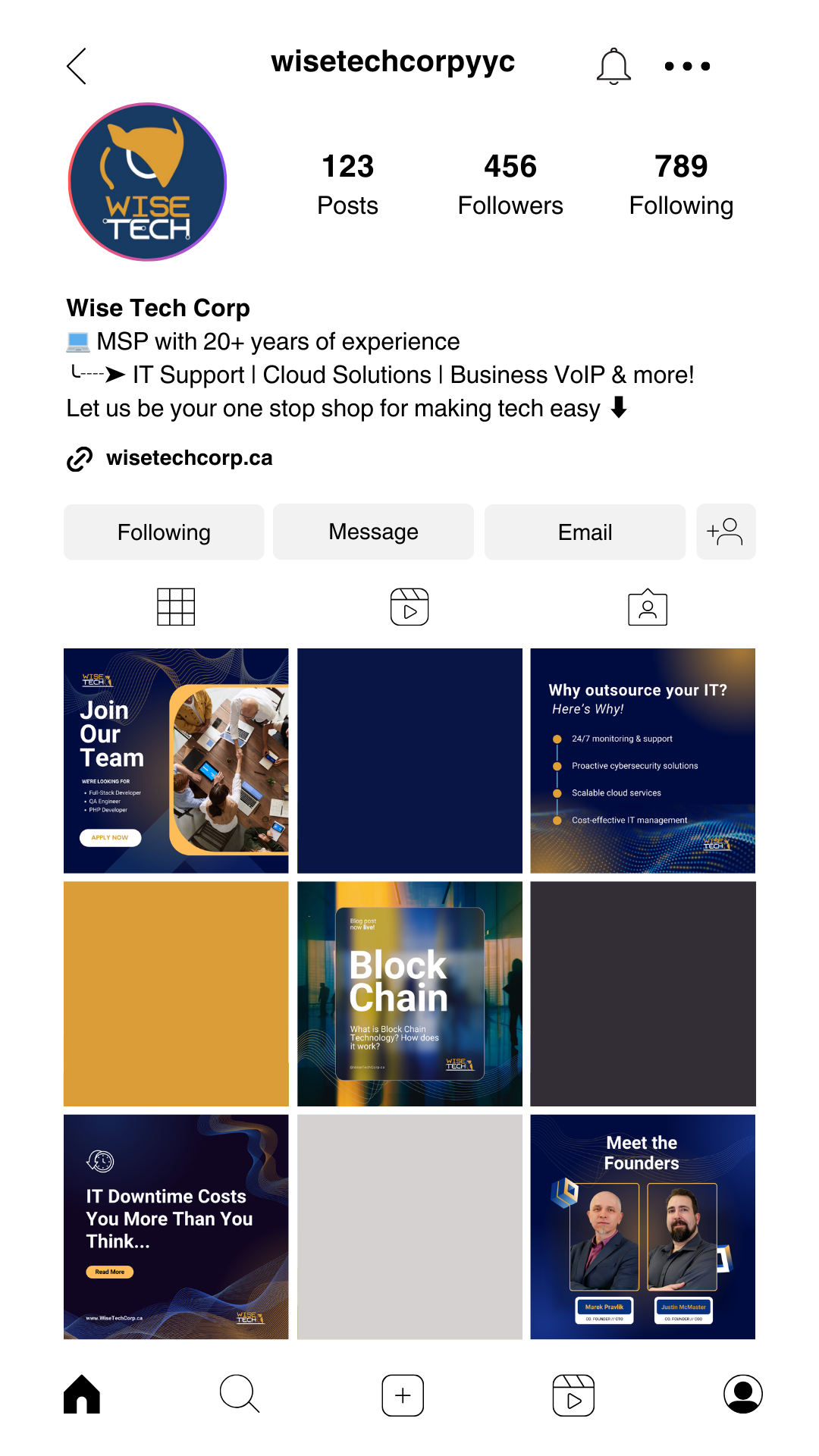The height and width of the screenshot is (1456, 819).
Task: Tap the Following button
Action: (164, 532)
